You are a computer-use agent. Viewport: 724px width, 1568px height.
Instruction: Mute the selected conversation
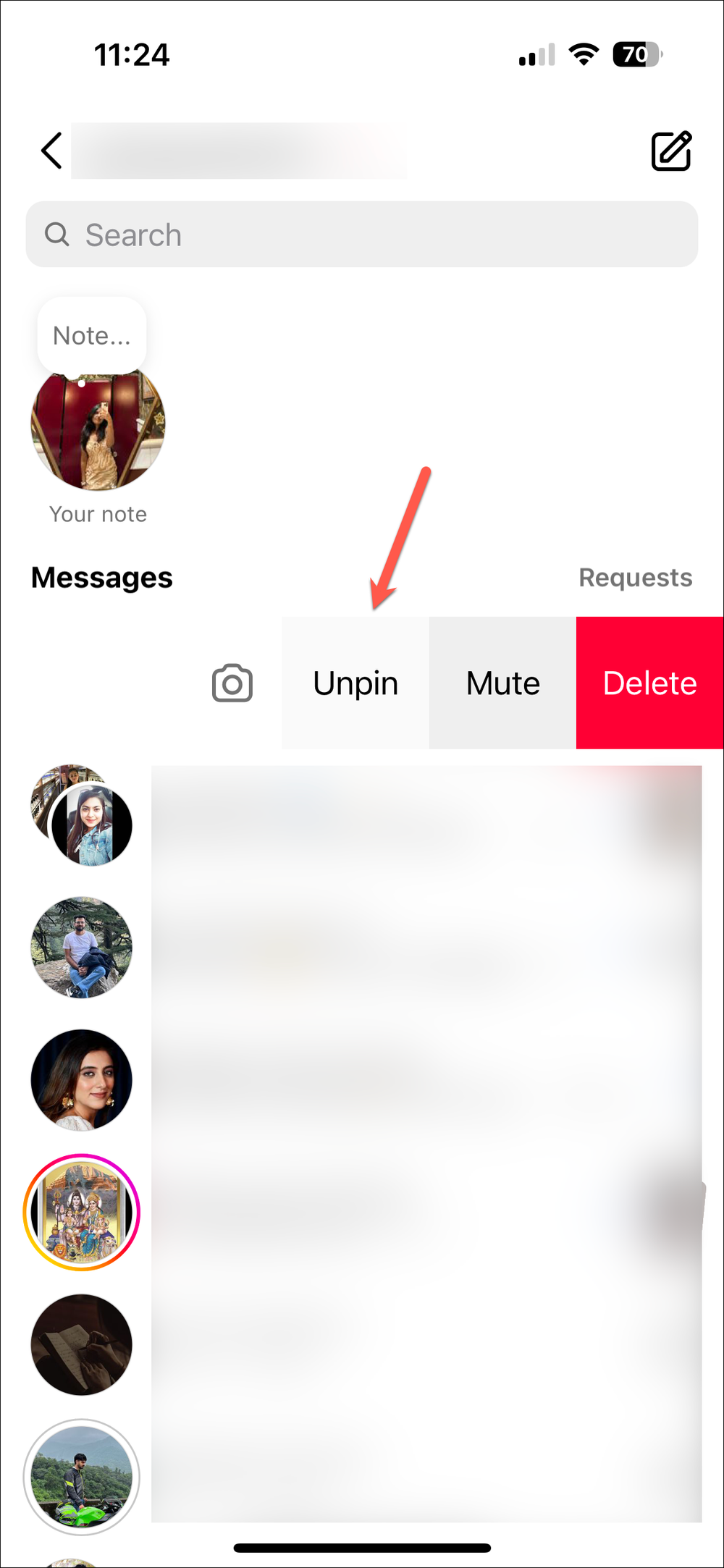click(502, 681)
